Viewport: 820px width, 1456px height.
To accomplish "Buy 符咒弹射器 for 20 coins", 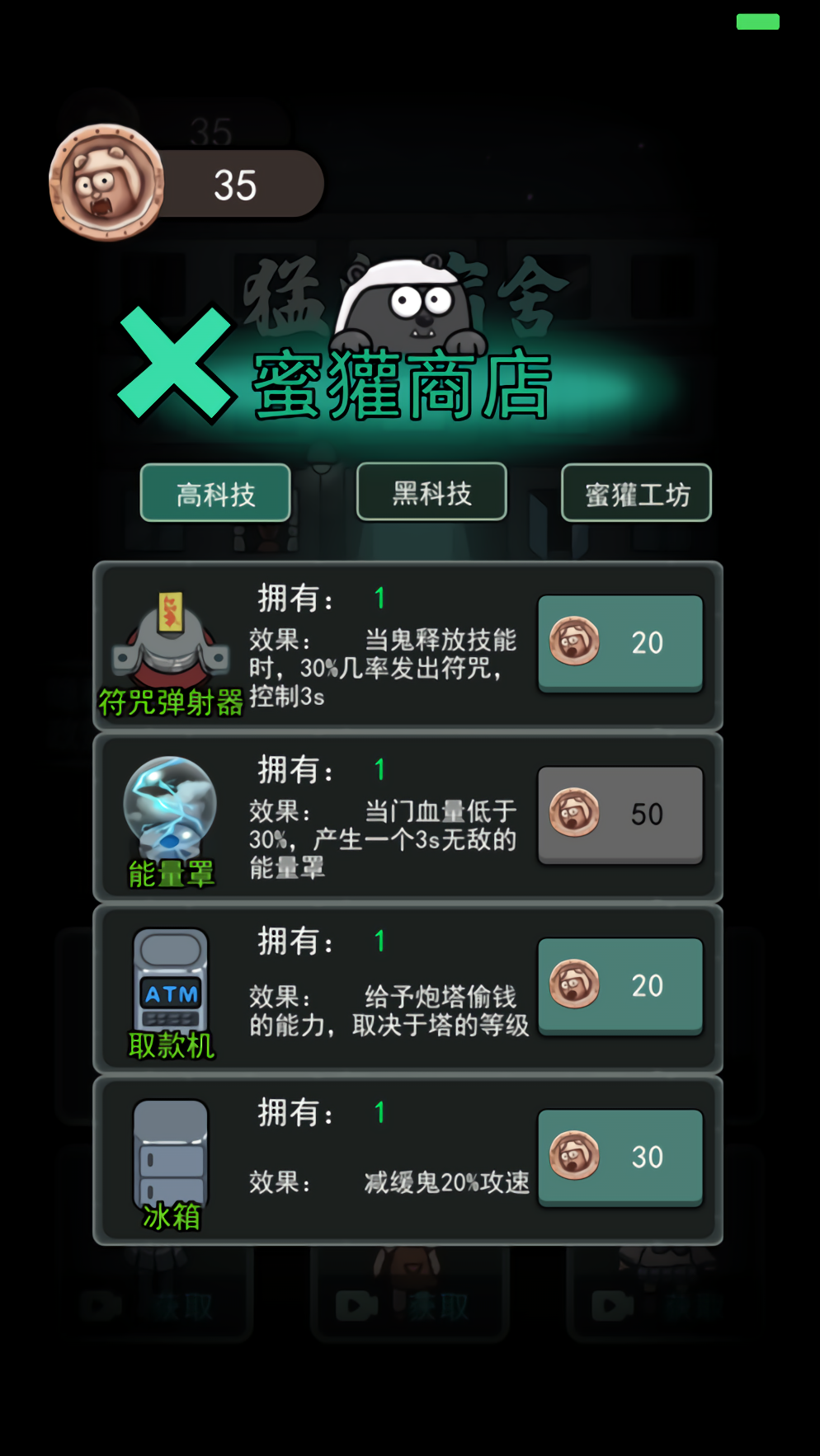I will [620, 643].
